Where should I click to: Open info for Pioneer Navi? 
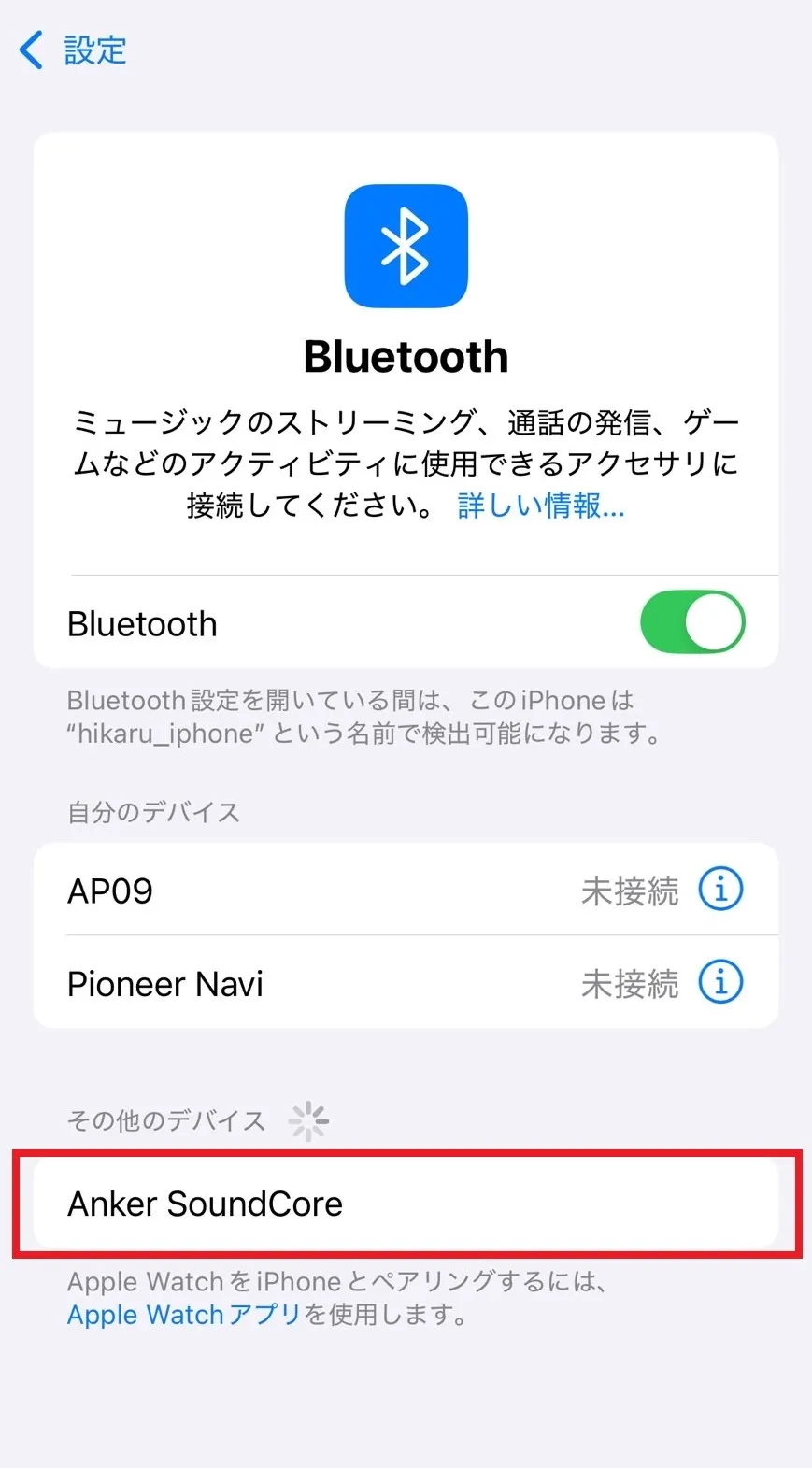tap(720, 982)
